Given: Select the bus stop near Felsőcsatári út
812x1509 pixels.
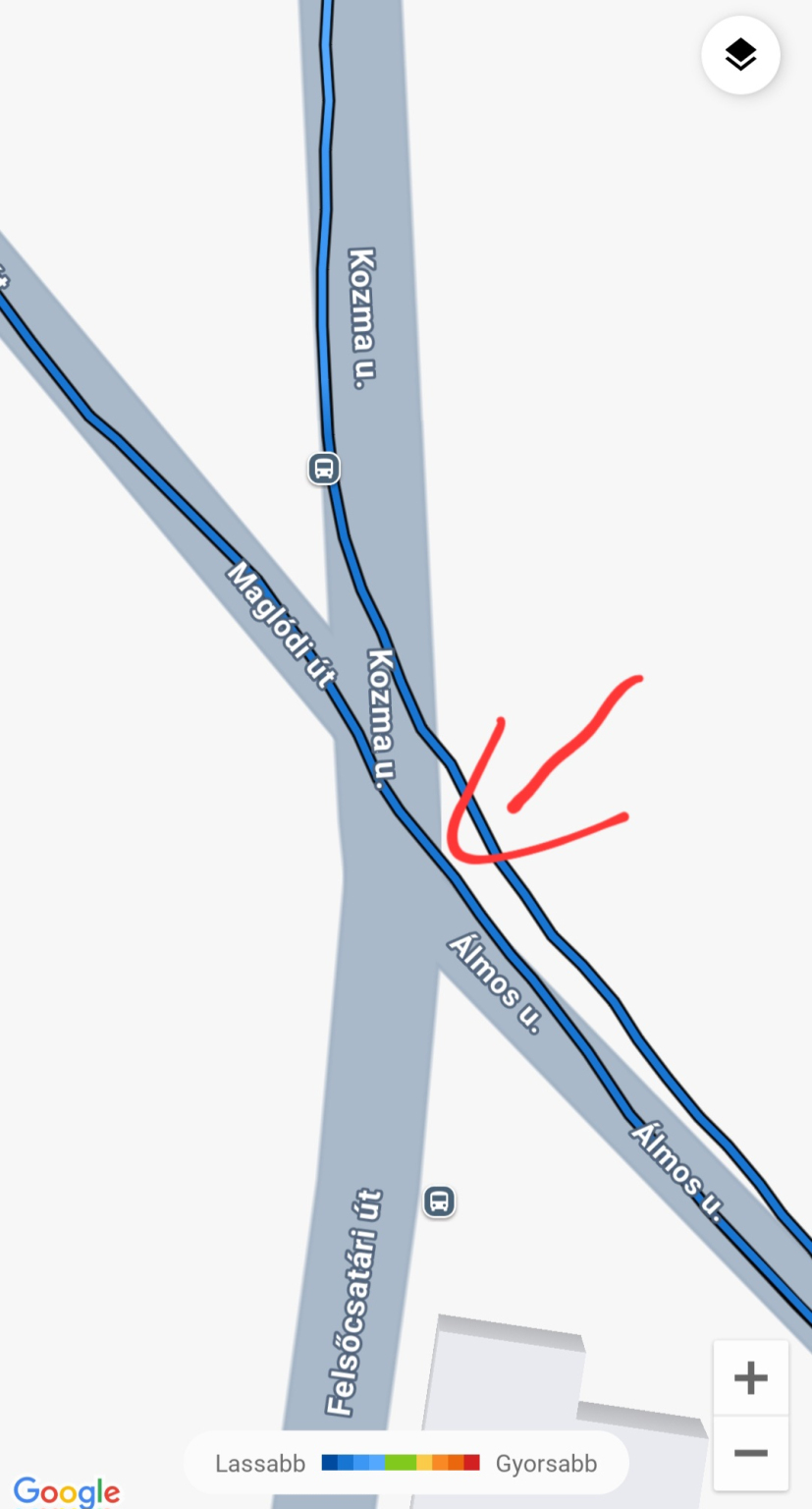Looking at the screenshot, I should coord(439,1201).
